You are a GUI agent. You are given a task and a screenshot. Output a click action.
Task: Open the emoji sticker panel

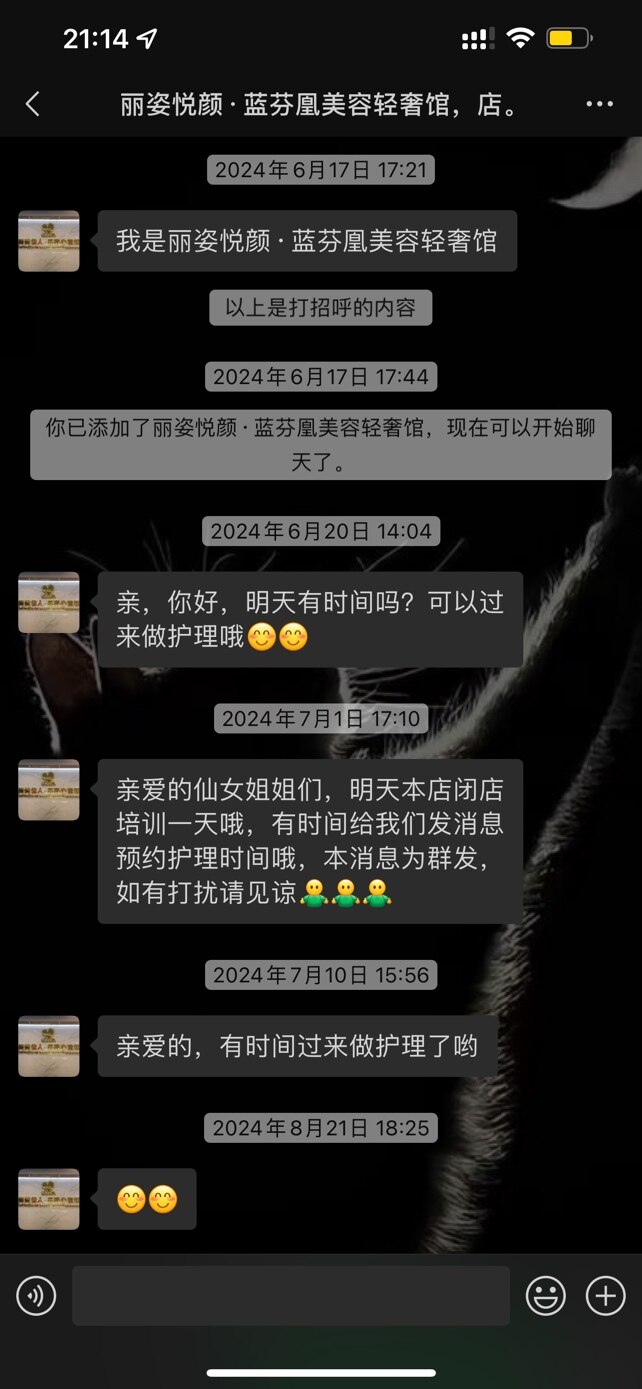[546, 1296]
